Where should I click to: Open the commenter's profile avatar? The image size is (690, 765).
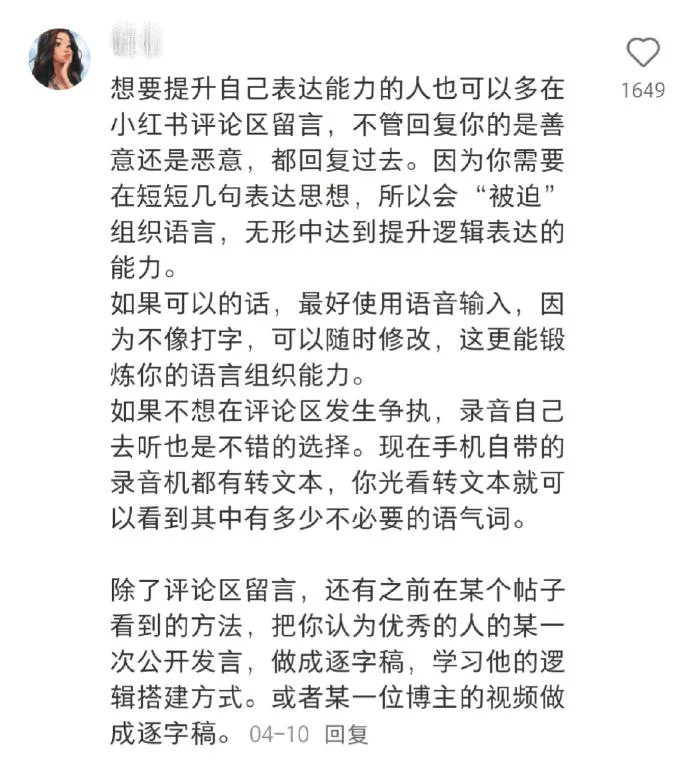point(60,58)
